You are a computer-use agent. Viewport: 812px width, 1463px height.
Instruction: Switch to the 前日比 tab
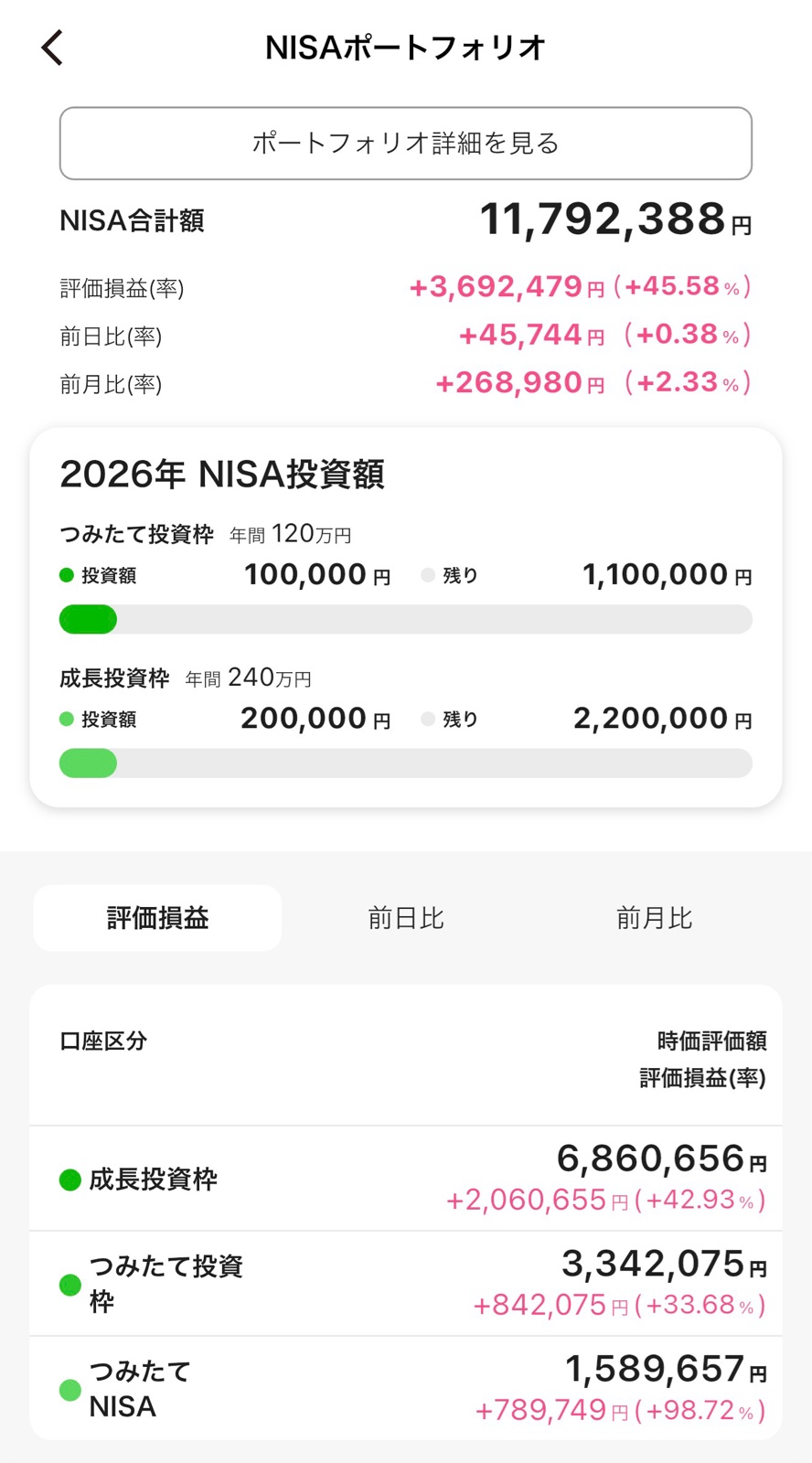click(405, 917)
